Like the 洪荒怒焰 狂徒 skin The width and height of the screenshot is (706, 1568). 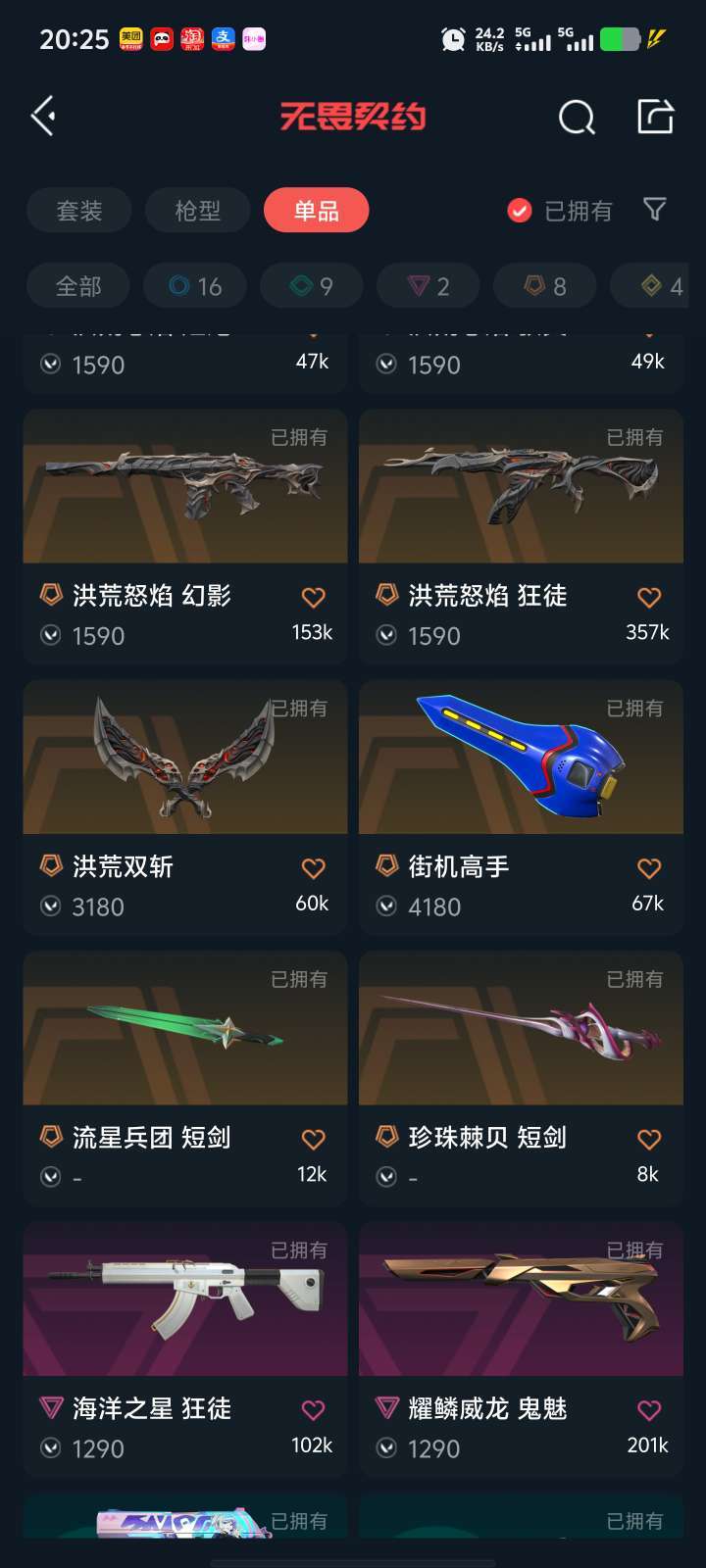point(649,597)
